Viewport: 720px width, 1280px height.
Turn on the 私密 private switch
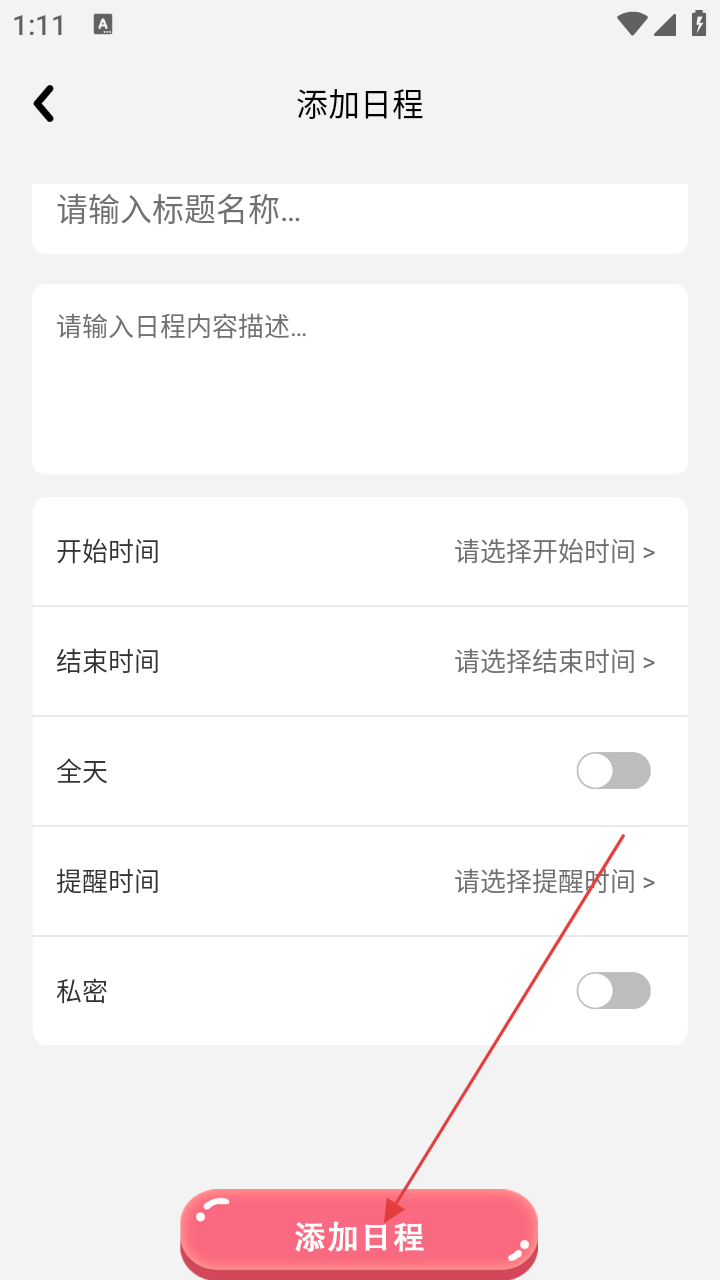click(x=613, y=991)
